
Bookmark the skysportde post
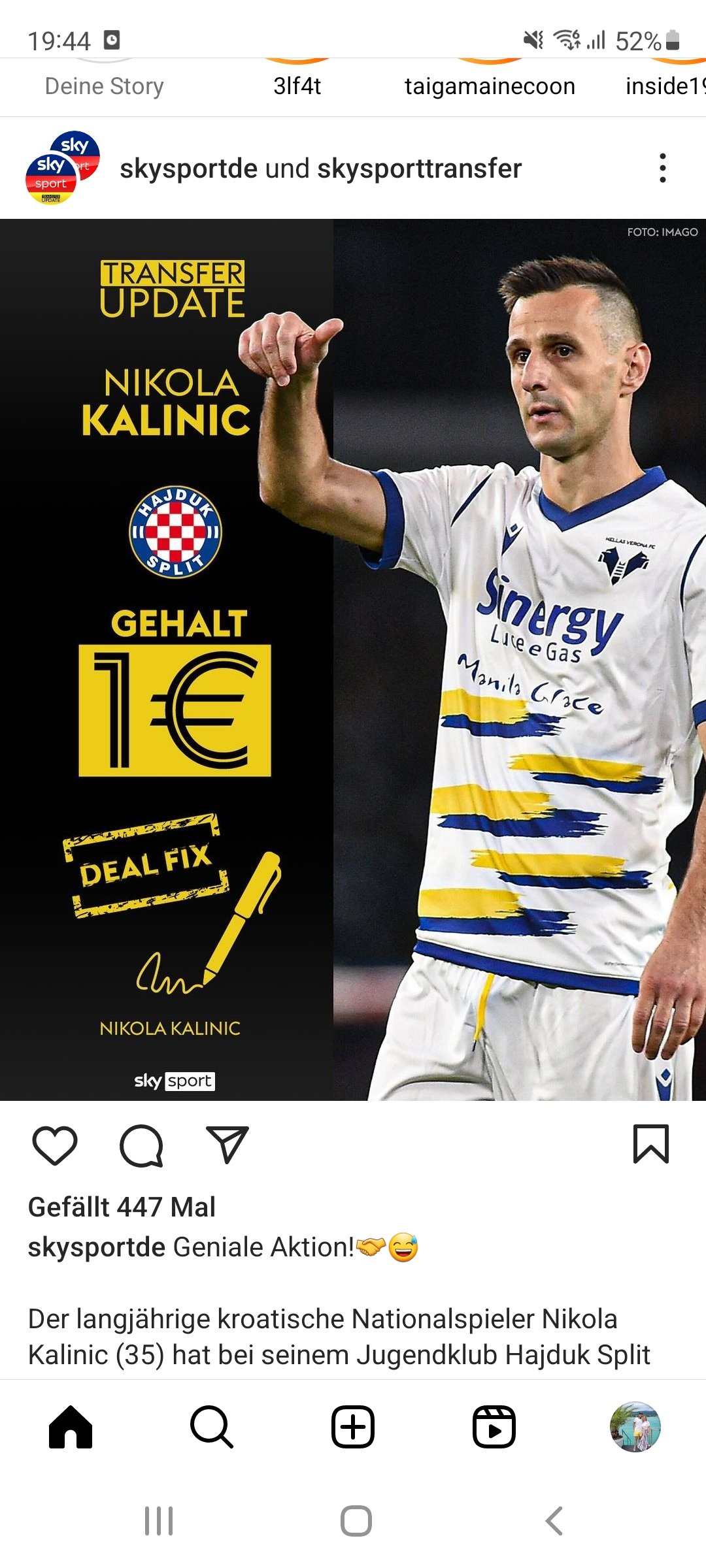click(651, 1144)
